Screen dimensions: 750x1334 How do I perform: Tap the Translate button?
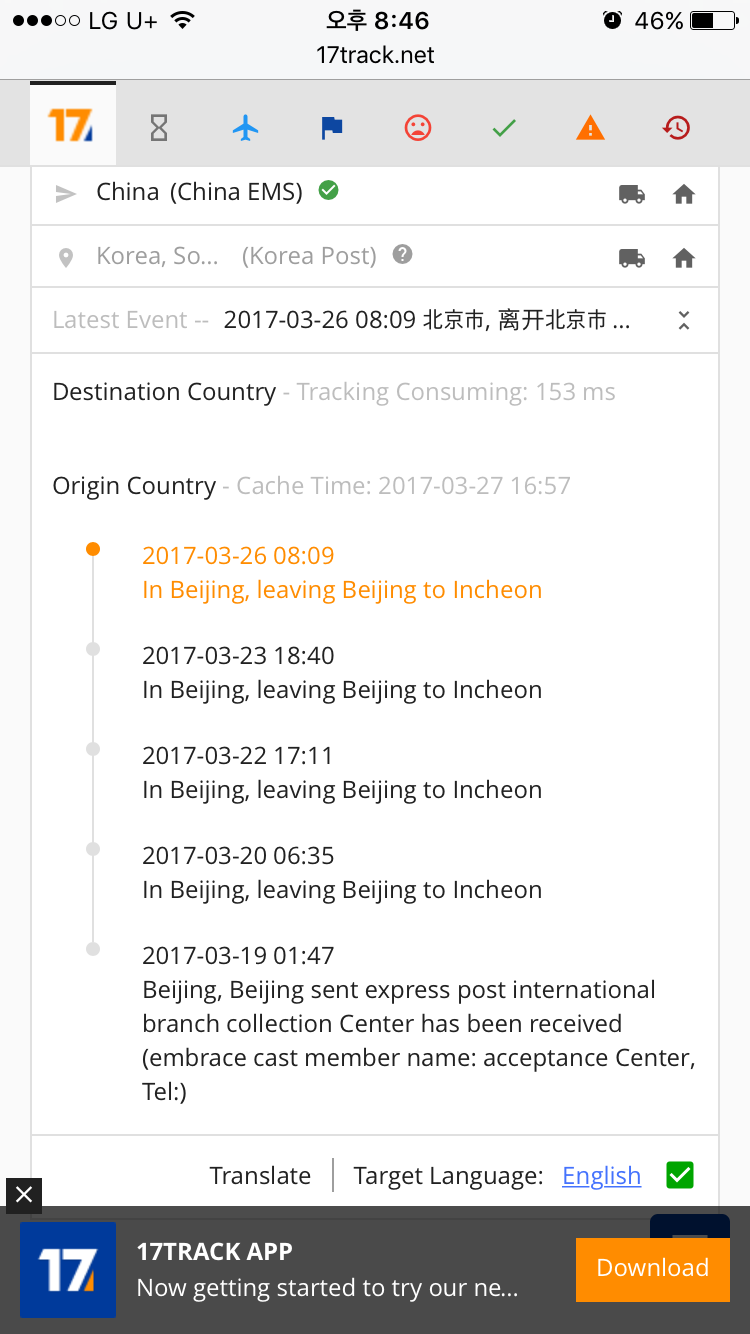pos(260,1175)
